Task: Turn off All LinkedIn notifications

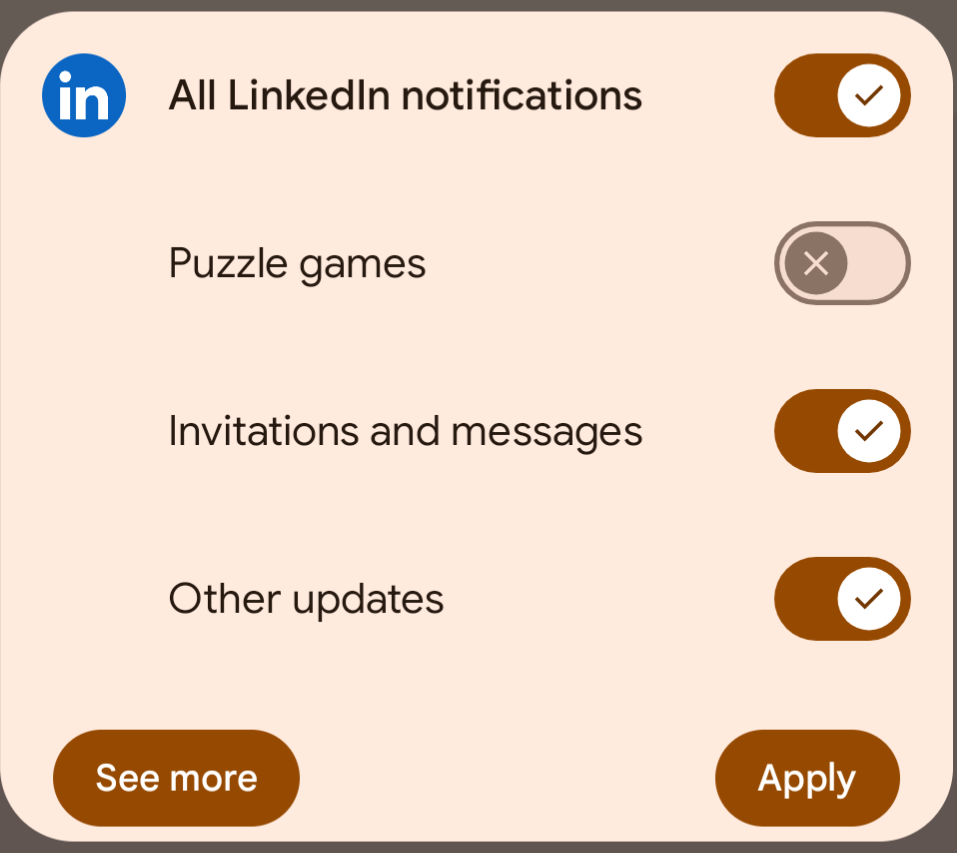Action: point(841,96)
